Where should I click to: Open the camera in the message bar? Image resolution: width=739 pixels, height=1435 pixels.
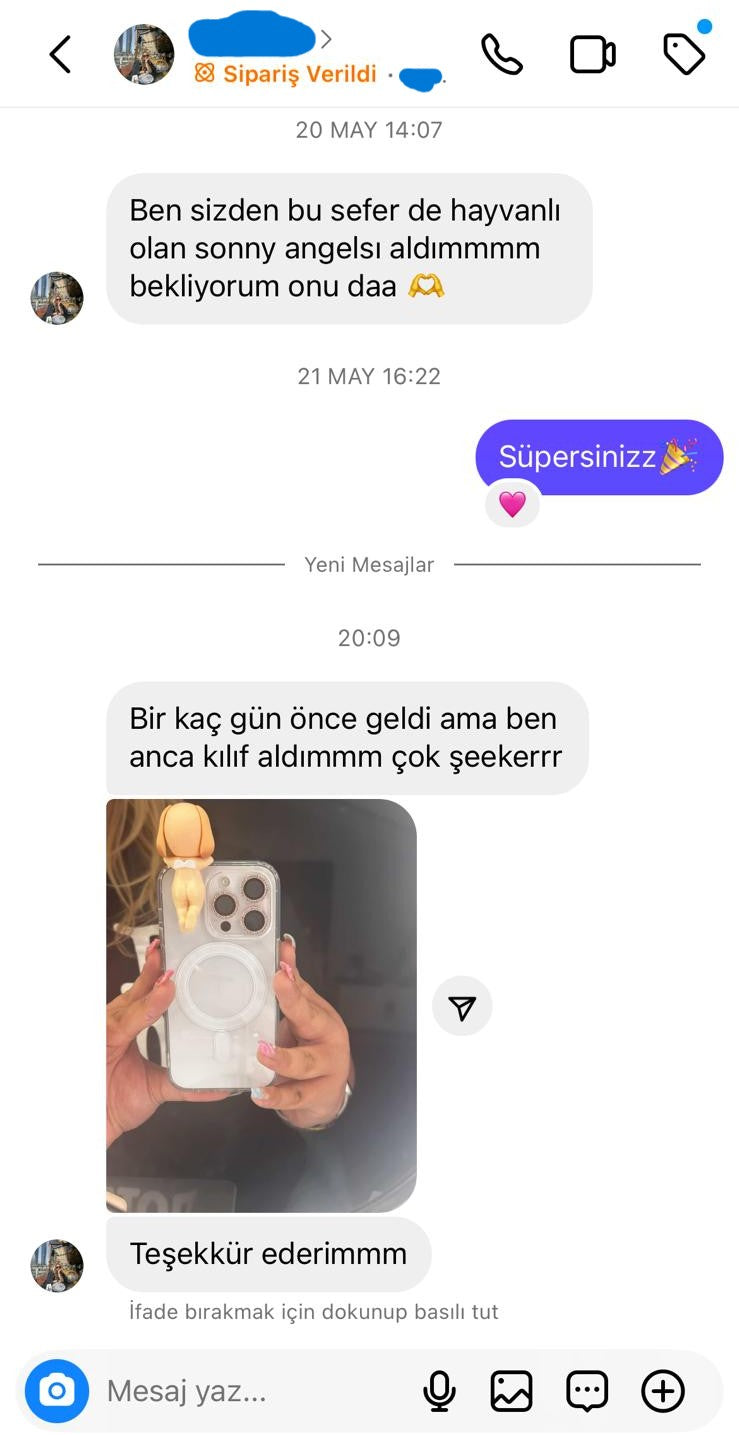click(57, 1390)
